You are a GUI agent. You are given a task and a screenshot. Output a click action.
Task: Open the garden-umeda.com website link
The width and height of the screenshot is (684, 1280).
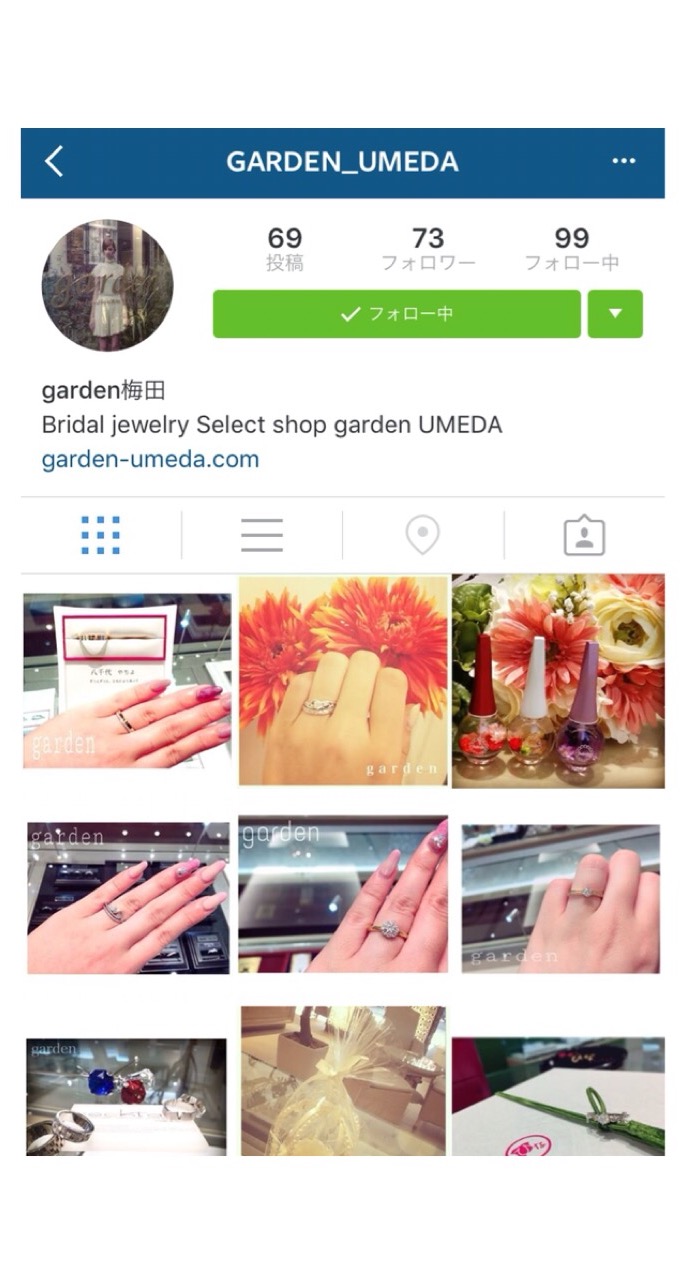(150, 460)
